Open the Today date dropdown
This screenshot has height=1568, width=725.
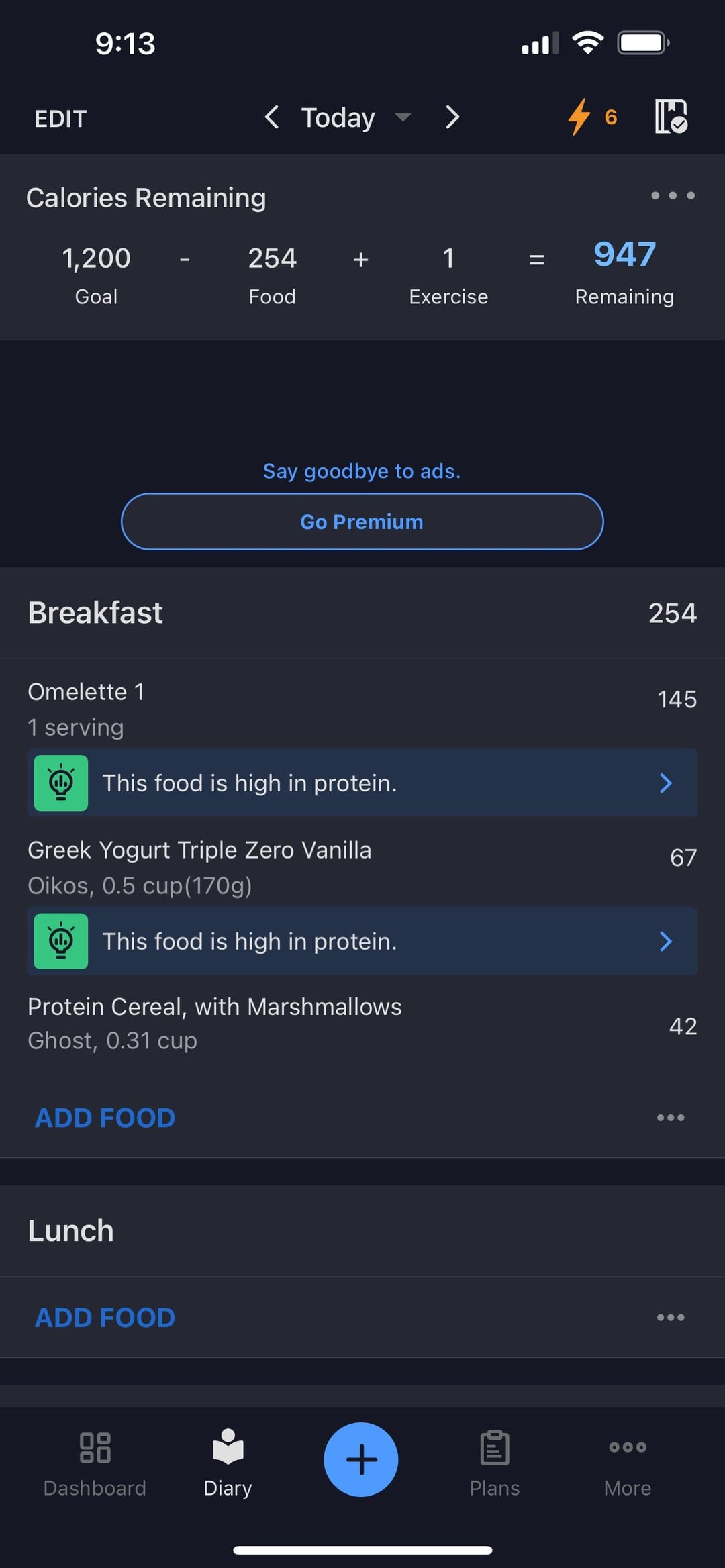[356, 118]
